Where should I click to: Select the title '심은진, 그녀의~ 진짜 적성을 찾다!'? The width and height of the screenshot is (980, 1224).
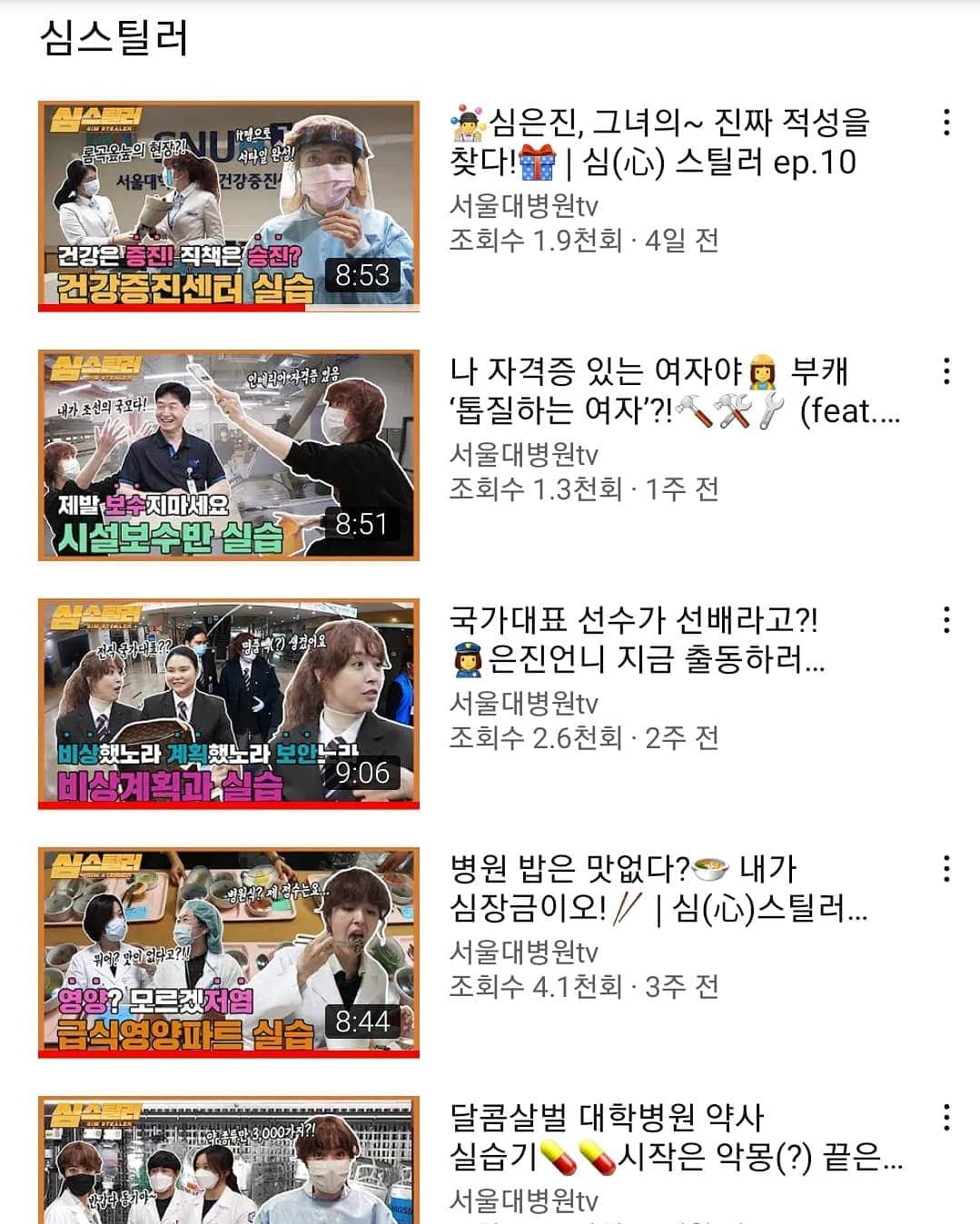coord(658,143)
